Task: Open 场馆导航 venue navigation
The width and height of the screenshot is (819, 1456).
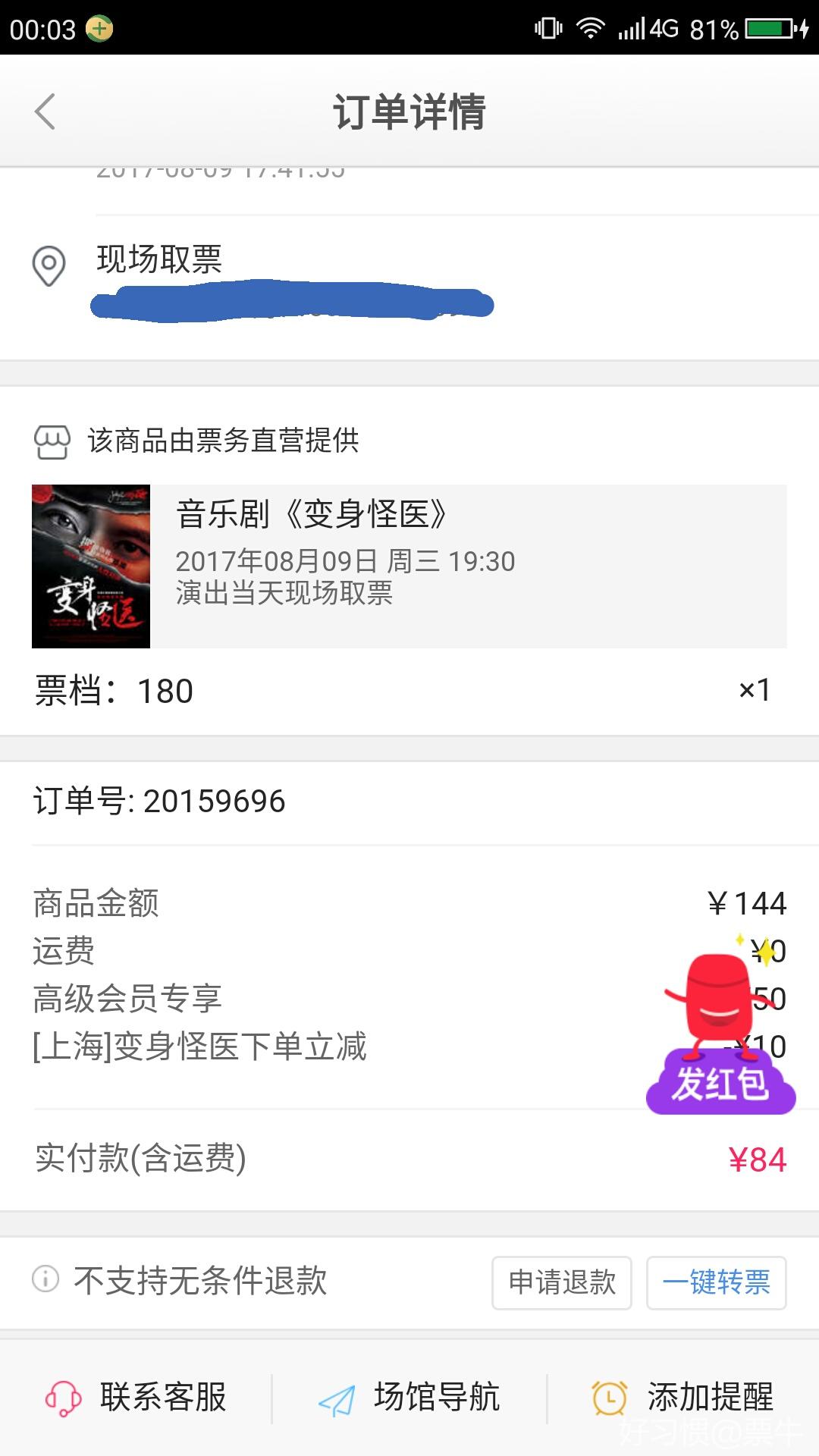Action: click(x=409, y=1397)
